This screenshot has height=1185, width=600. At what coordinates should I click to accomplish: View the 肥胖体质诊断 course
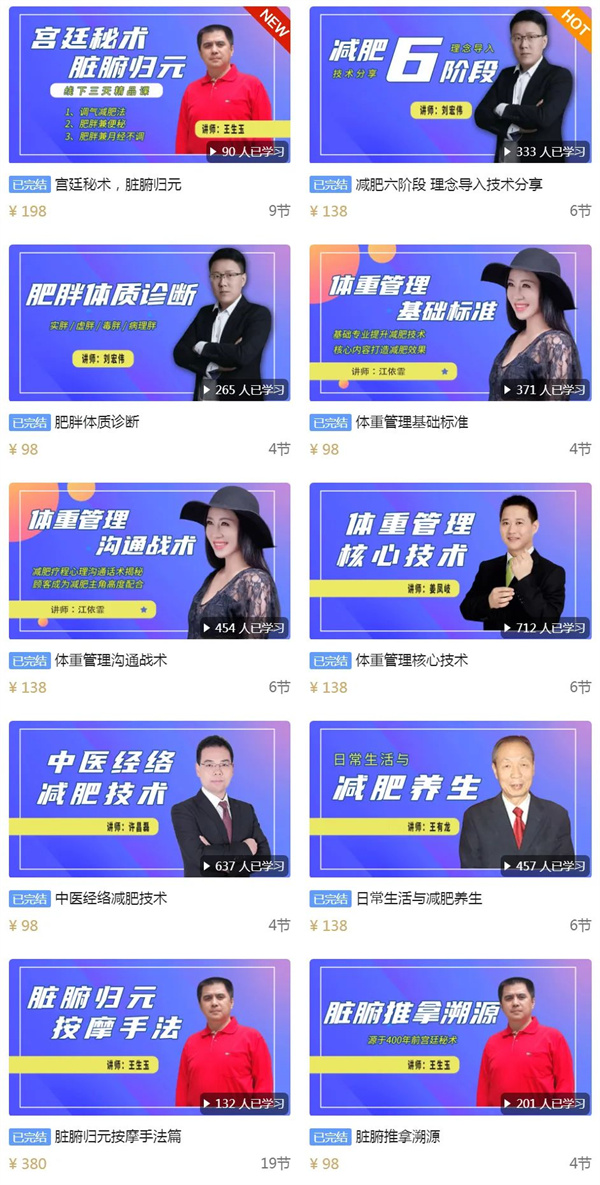pyautogui.click(x=150, y=322)
